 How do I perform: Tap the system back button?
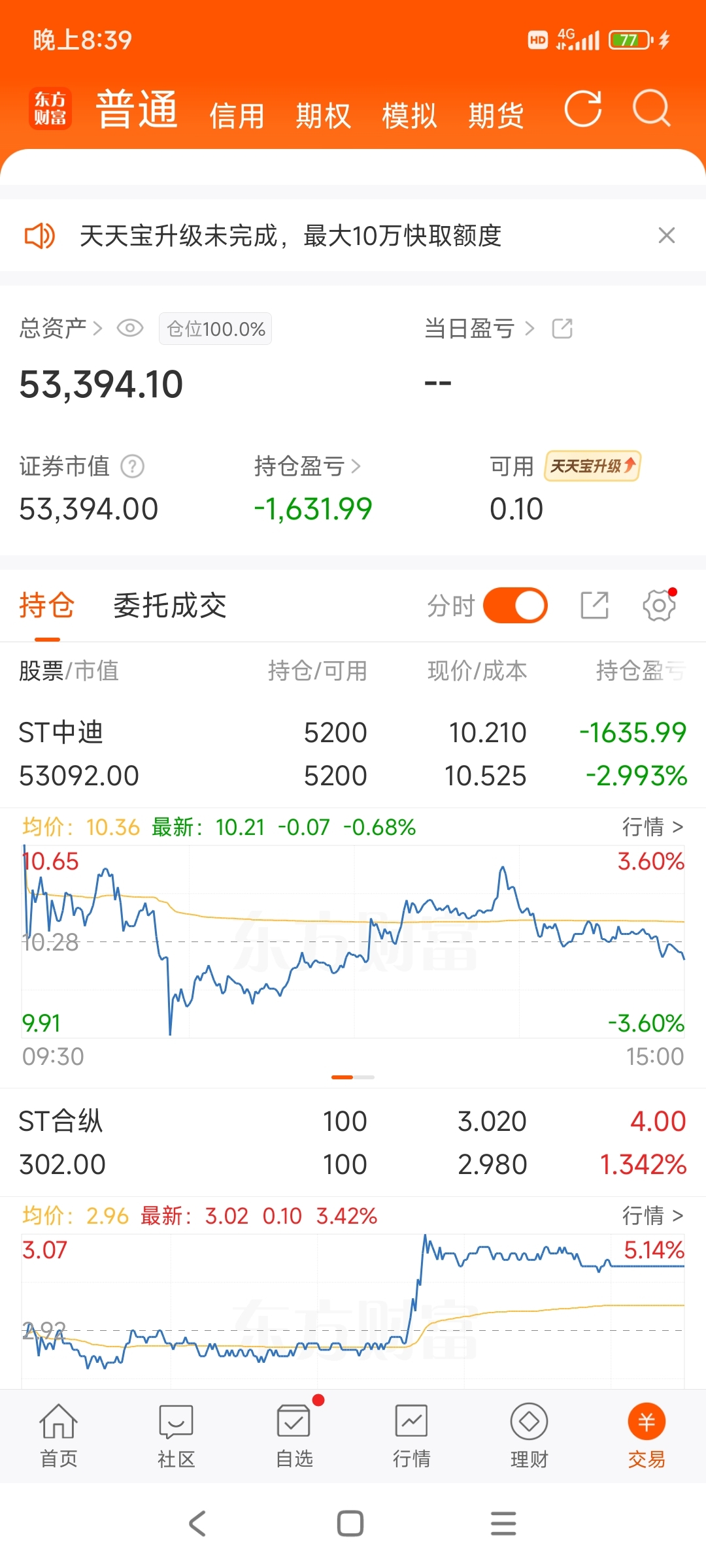197,1524
